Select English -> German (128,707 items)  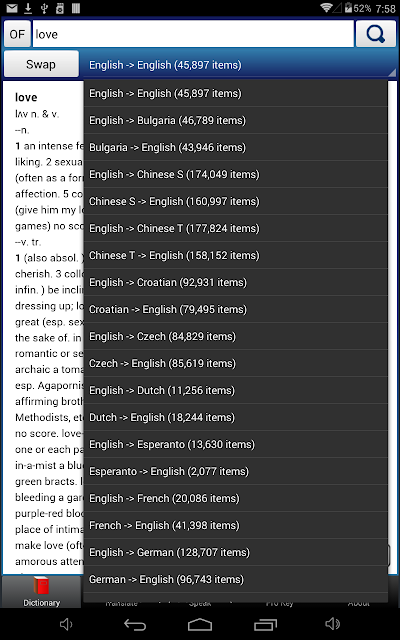pos(236,552)
